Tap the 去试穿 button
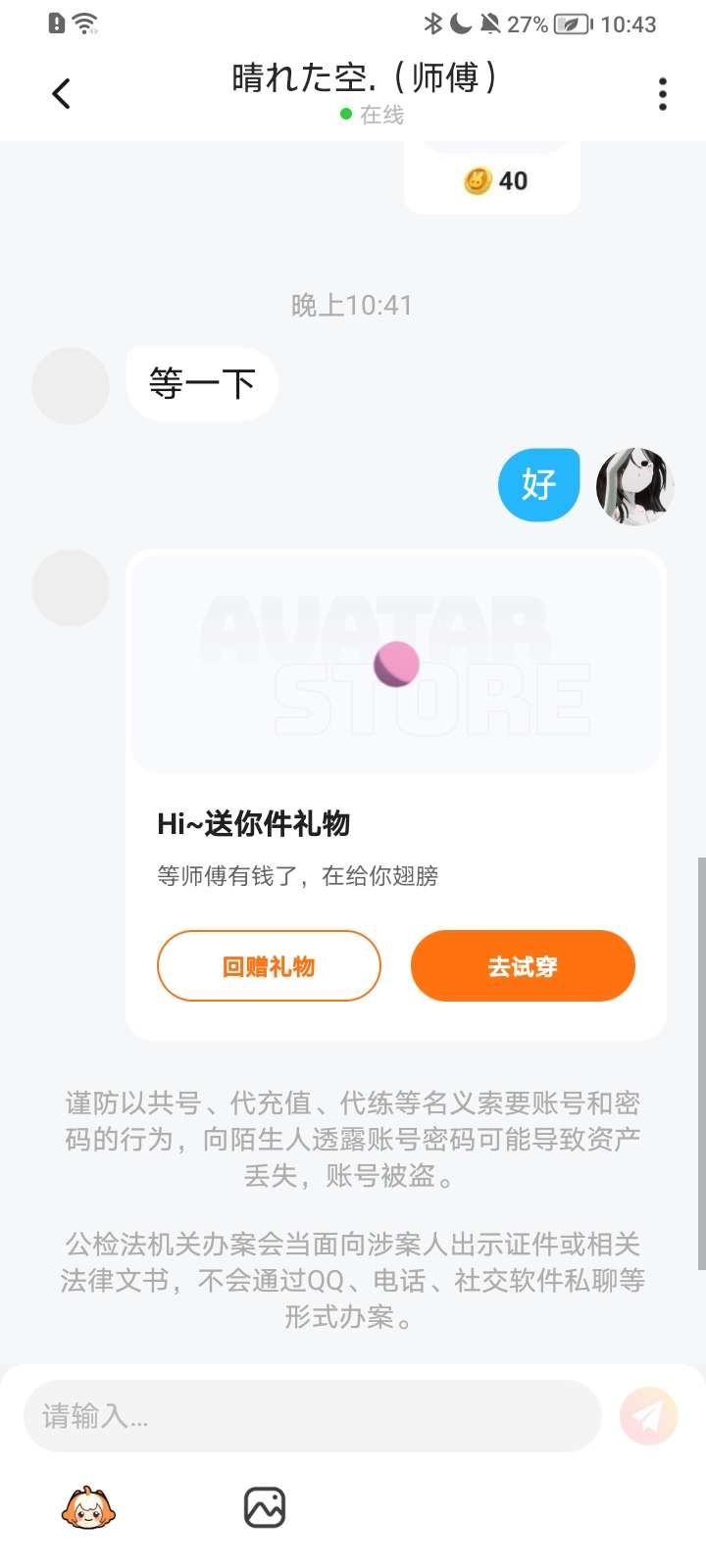The height and width of the screenshot is (1568, 706). [523, 966]
